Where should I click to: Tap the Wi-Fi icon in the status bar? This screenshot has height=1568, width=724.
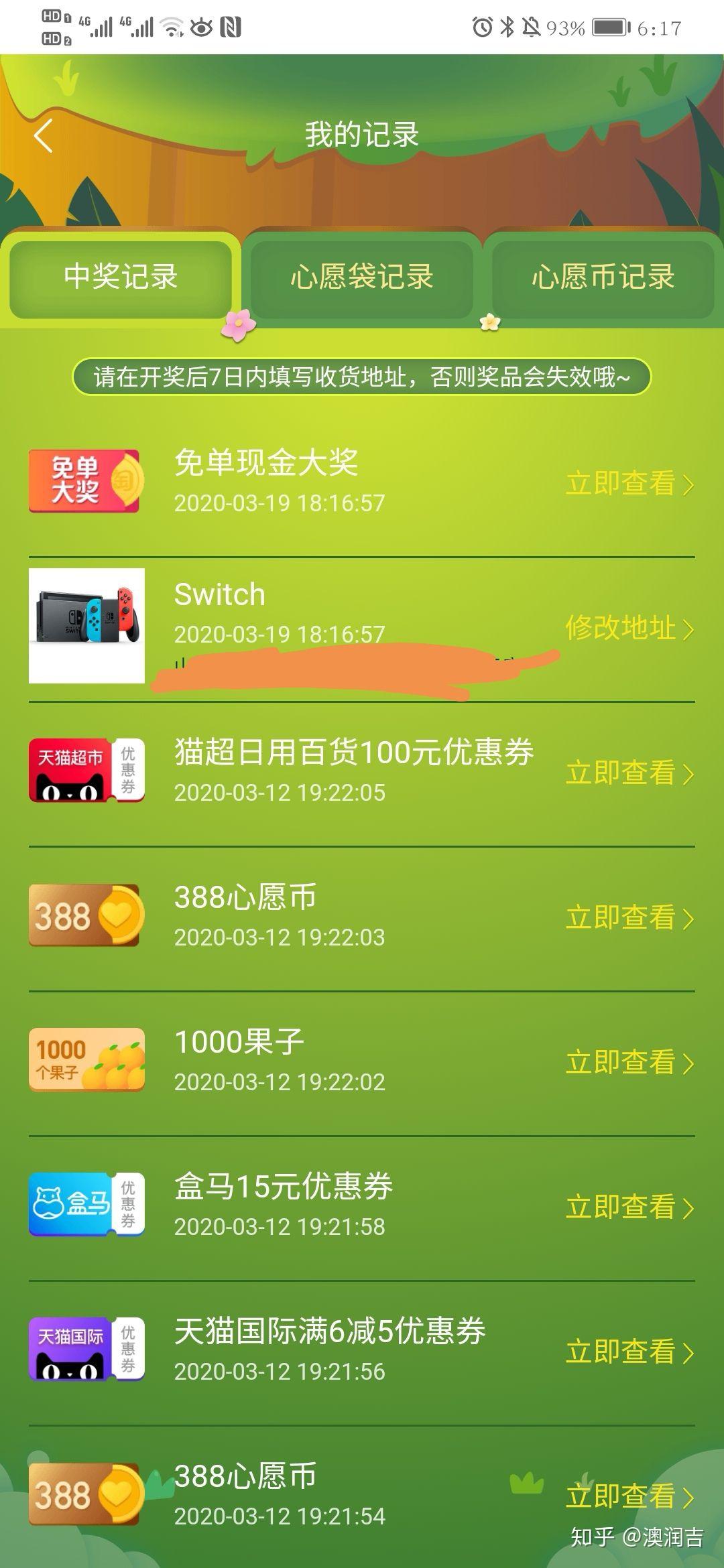click(172, 27)
